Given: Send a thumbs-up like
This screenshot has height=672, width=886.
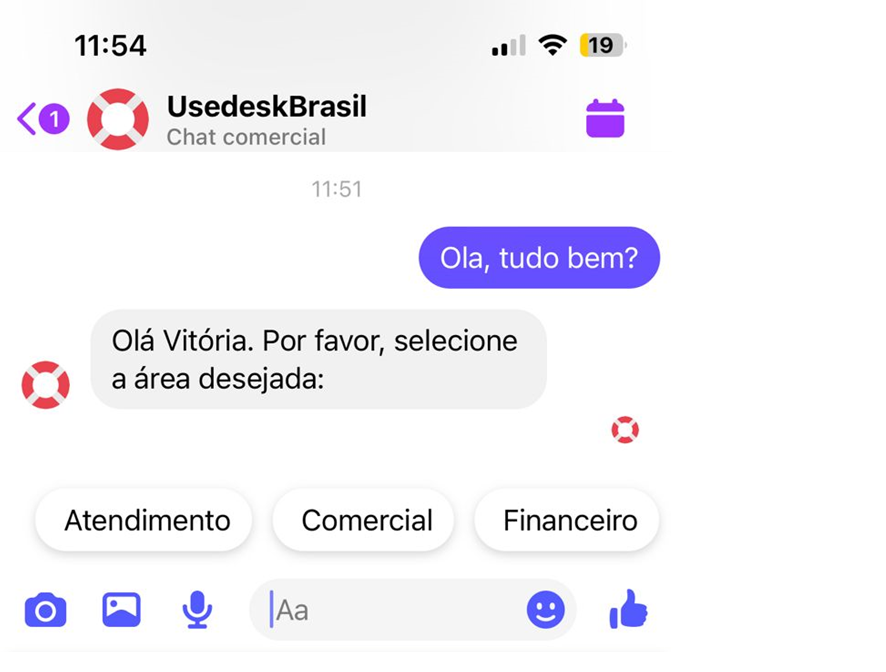Looking at the screenshot, I should (x=629, y=608).
